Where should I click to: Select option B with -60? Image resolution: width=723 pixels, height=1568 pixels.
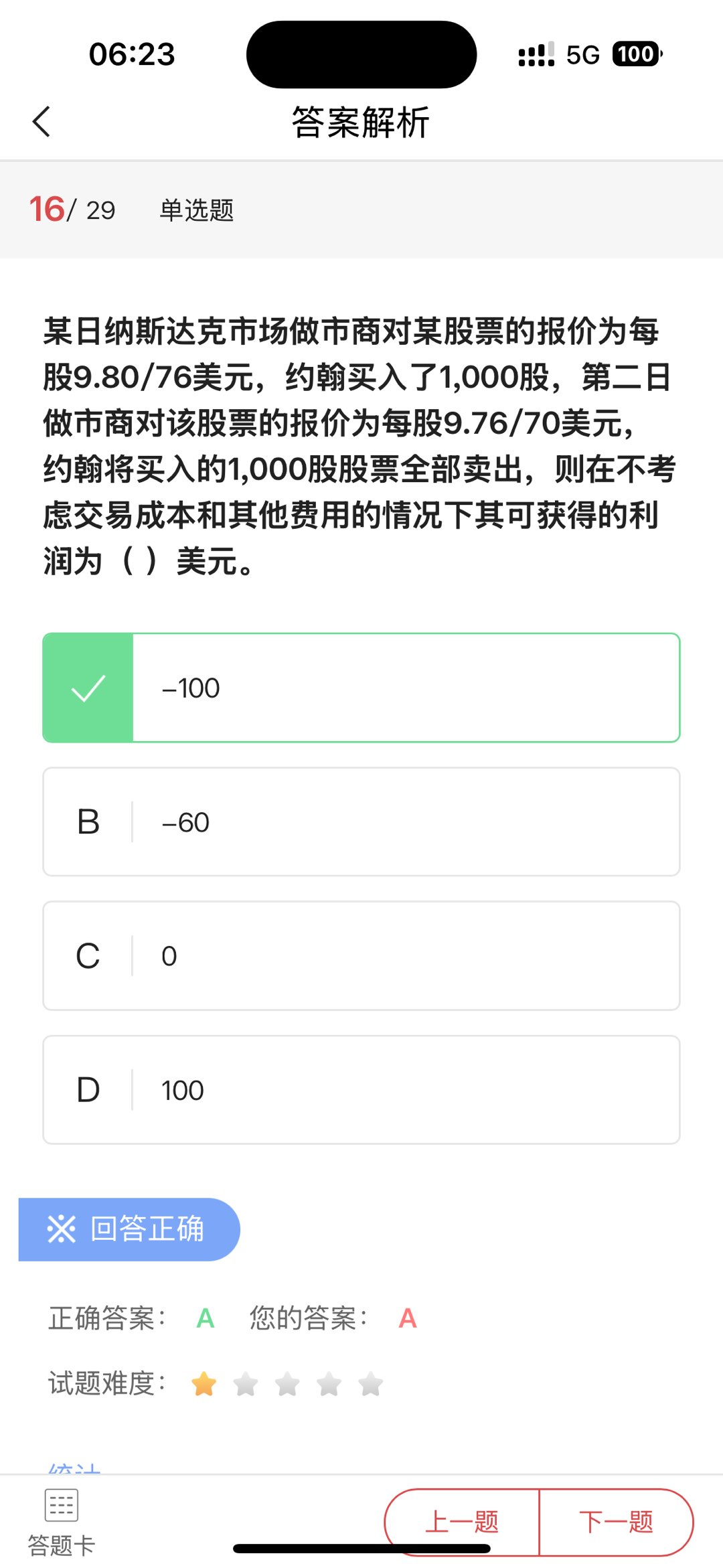pyautogui.click(x=361, y=821)
